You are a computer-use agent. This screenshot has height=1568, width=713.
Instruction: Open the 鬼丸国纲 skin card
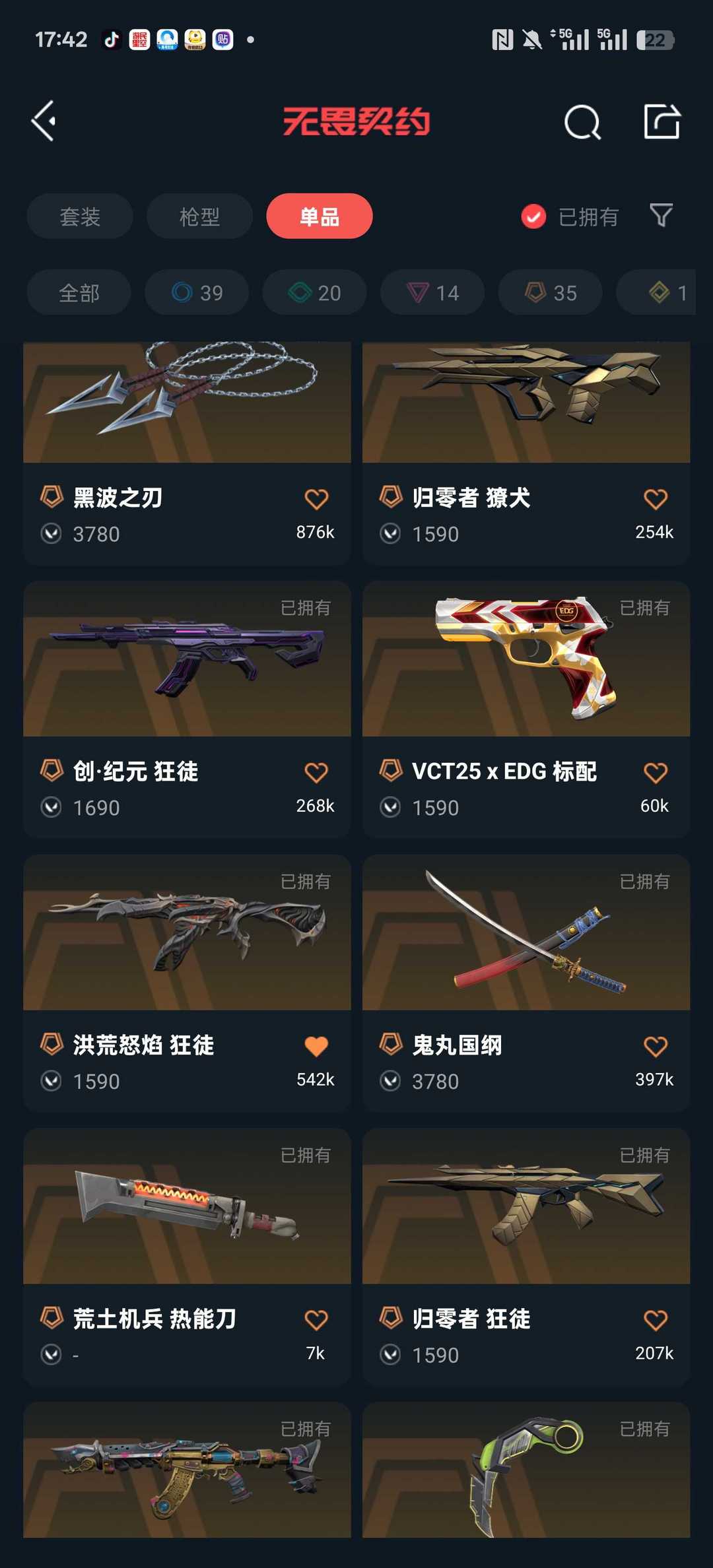tap(526, 984)
